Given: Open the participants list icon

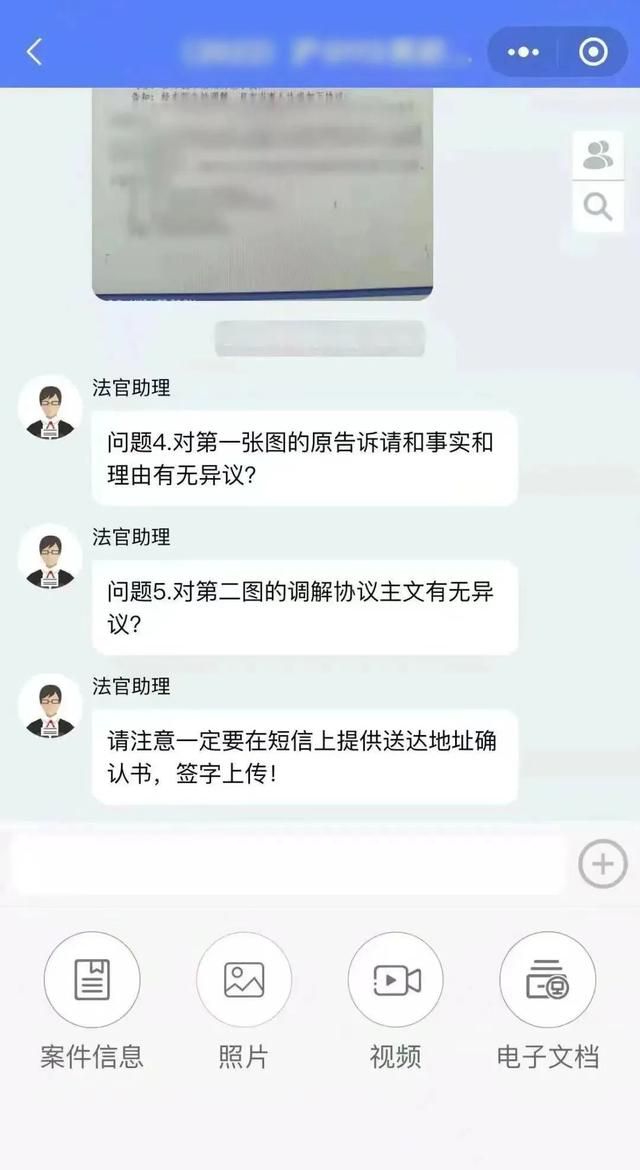Looking at the screenshot, I should [x=598, y=155].
